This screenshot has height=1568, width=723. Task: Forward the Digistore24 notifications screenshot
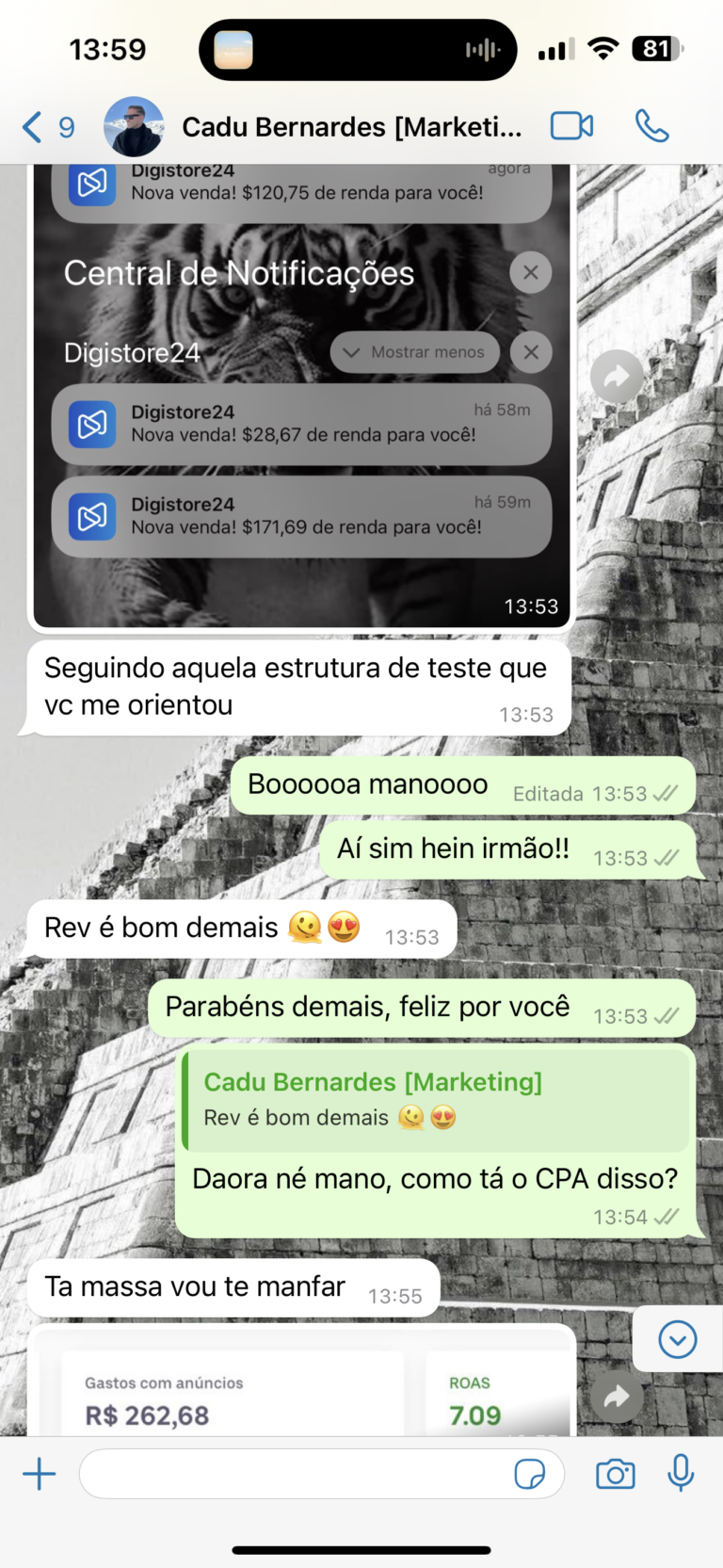(617, 376)
